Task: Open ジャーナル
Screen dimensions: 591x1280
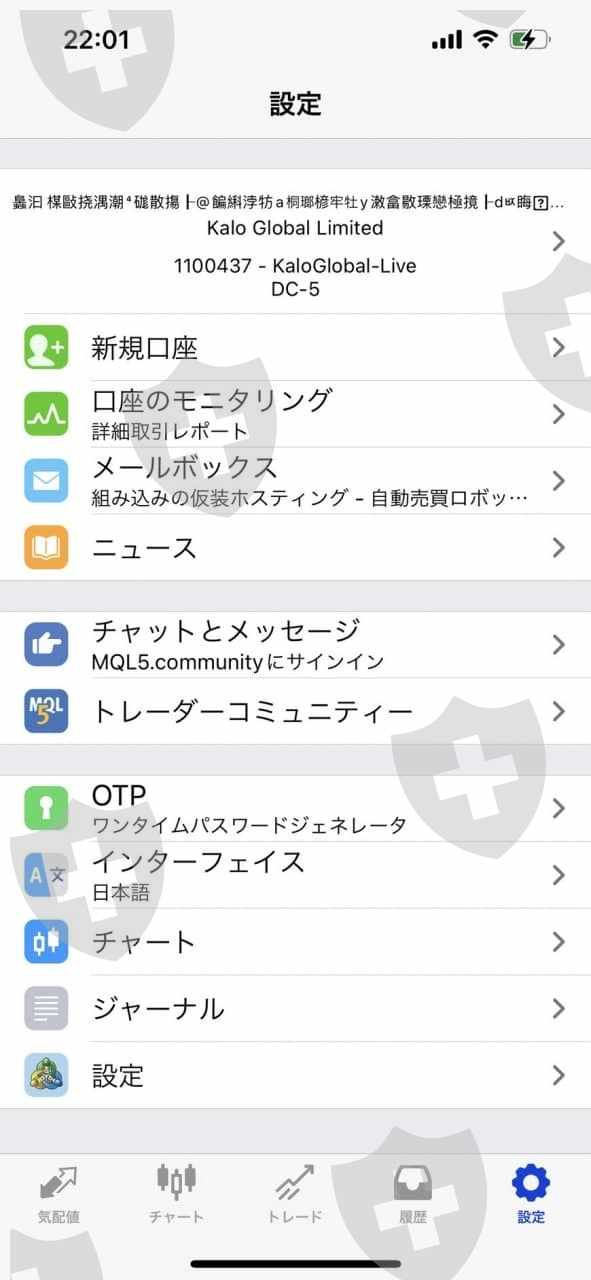Action: coord(295,1008)
